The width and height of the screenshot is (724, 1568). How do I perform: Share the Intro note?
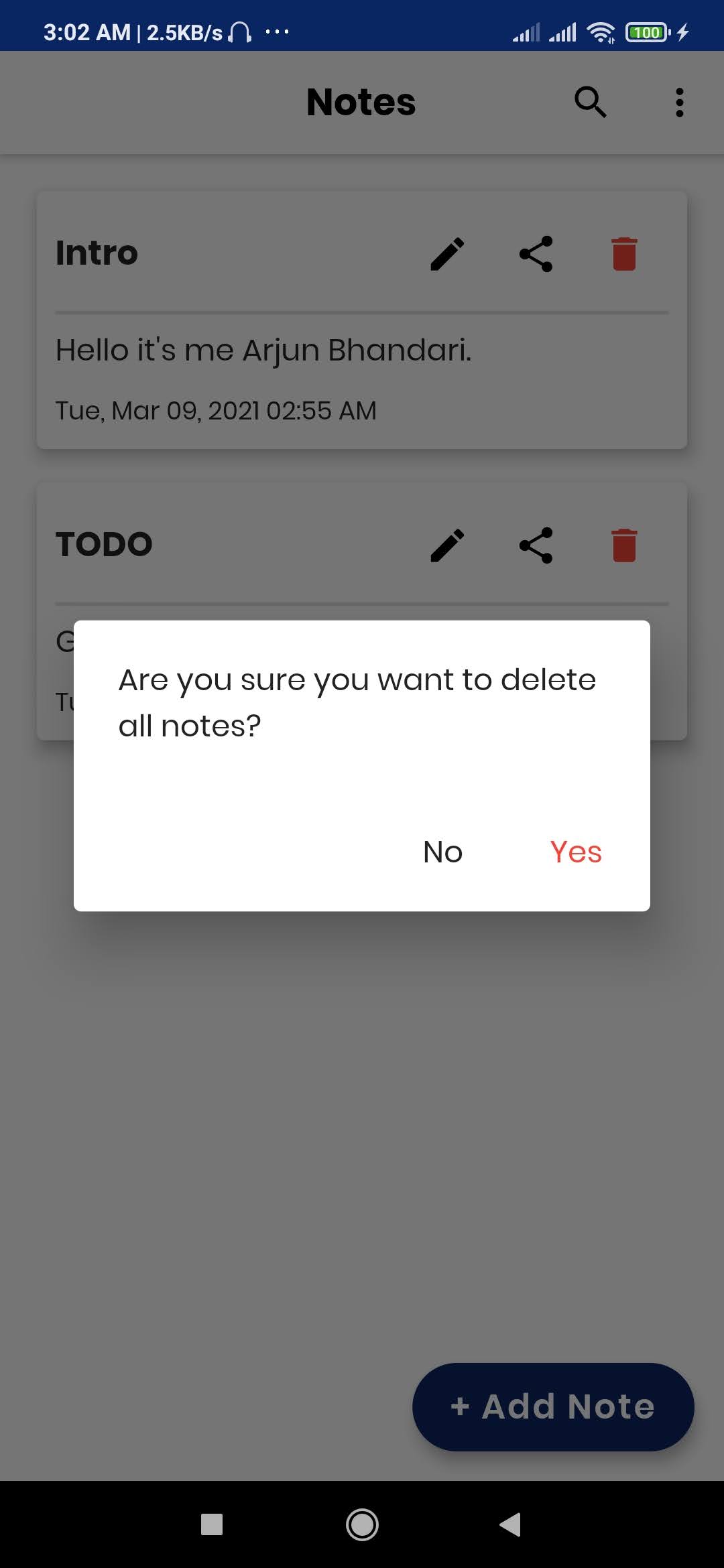click(x=536, y=254)
